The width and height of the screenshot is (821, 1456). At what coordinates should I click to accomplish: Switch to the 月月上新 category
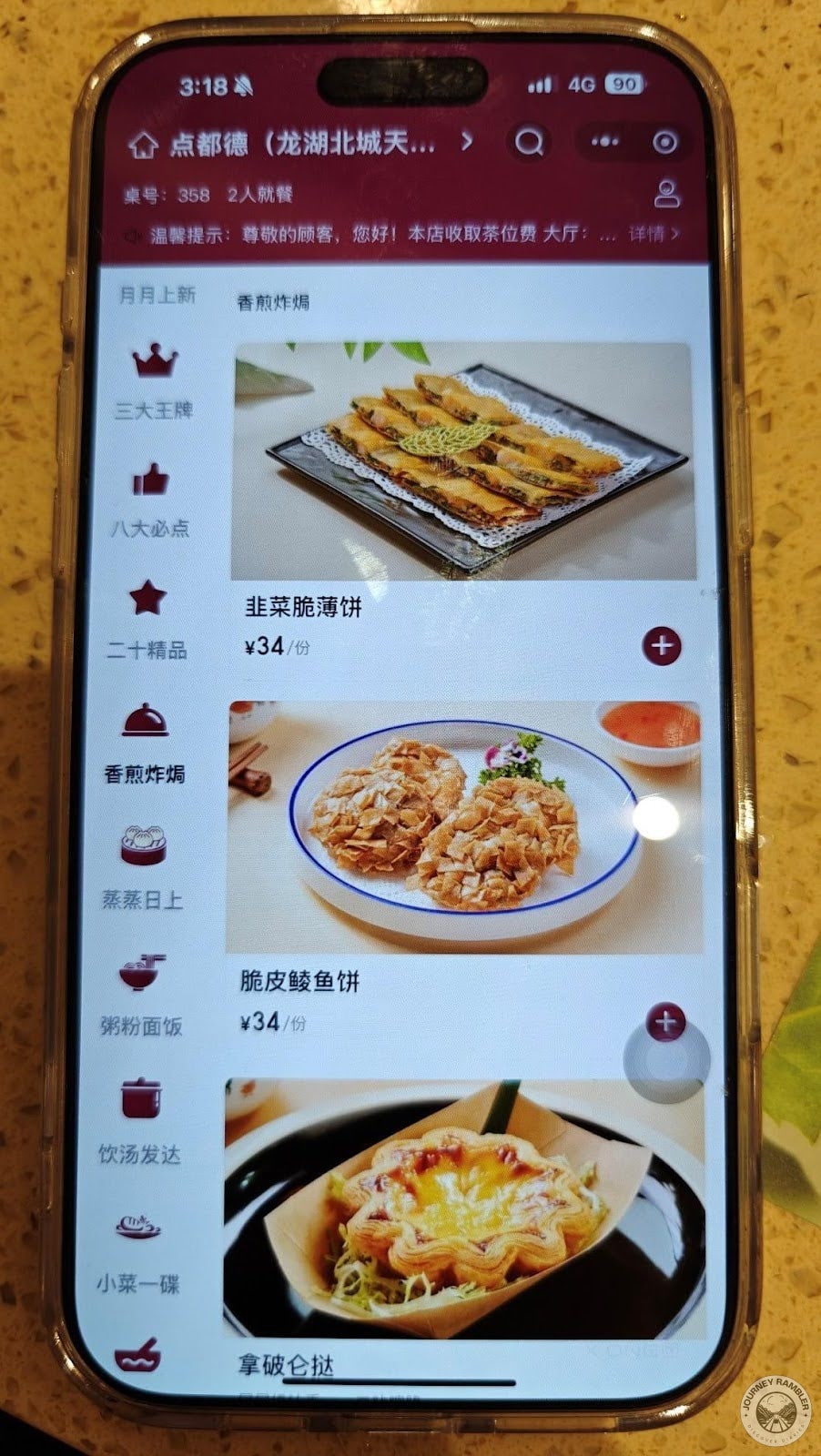[157, 295]
